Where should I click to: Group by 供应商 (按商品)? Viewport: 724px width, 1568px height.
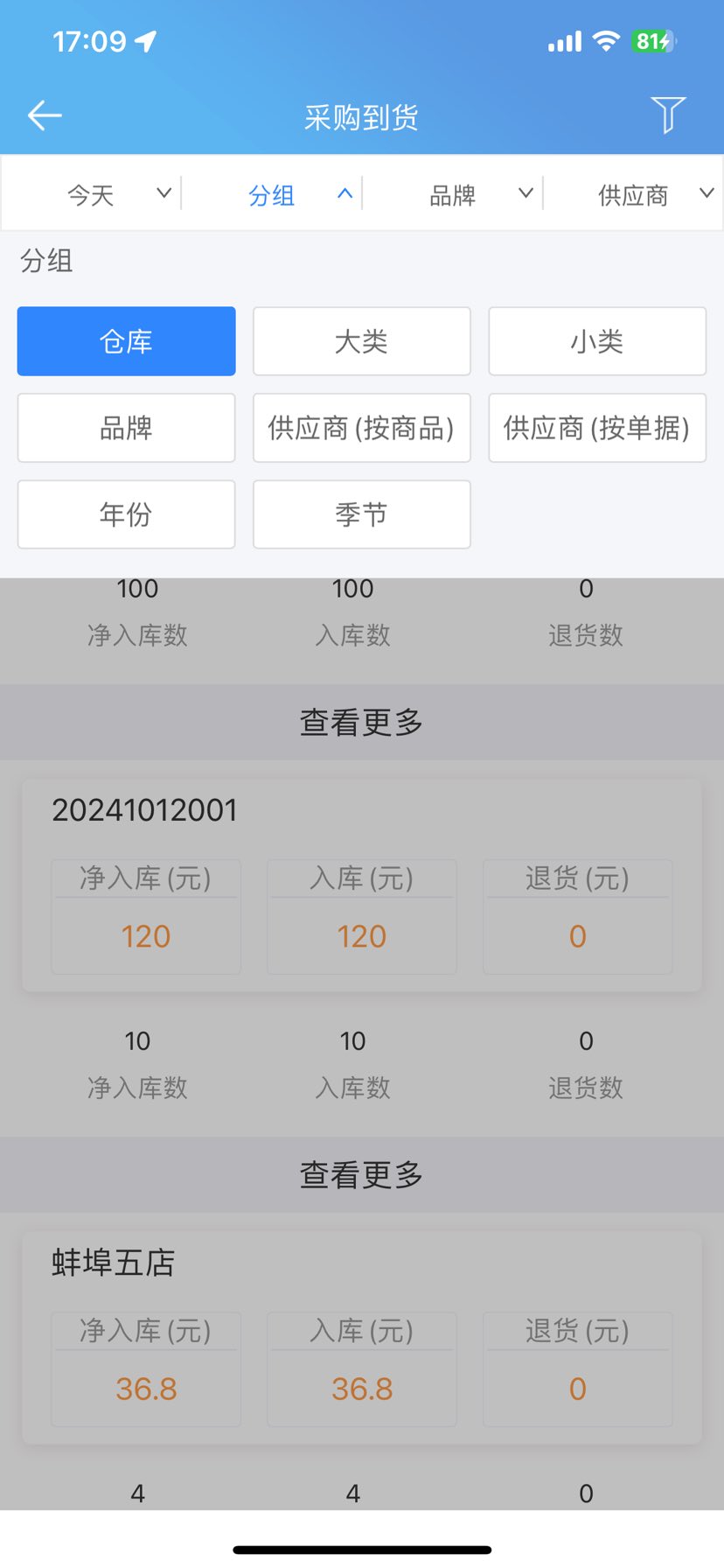tap(361, 428)
